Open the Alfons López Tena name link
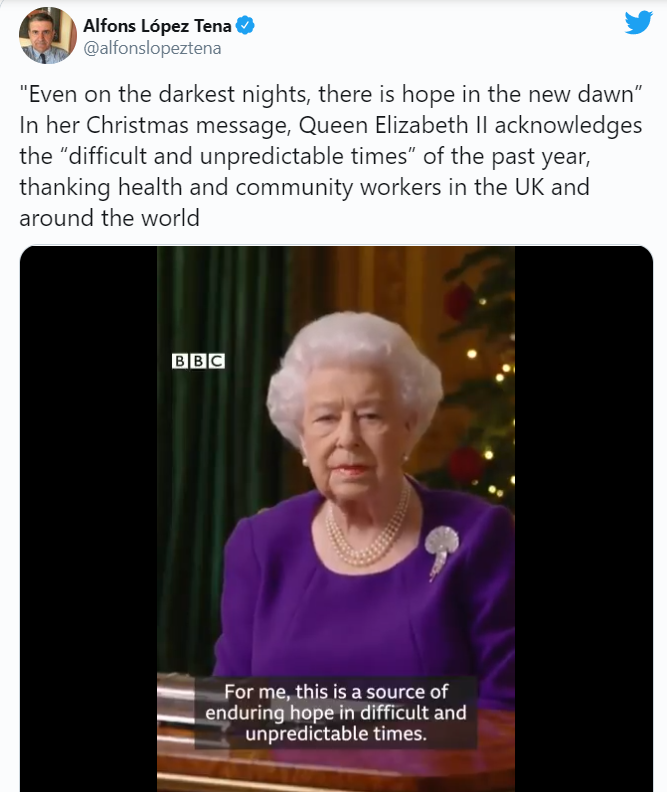Viewport: 667px width, 792px height. [x=157, y=26]
